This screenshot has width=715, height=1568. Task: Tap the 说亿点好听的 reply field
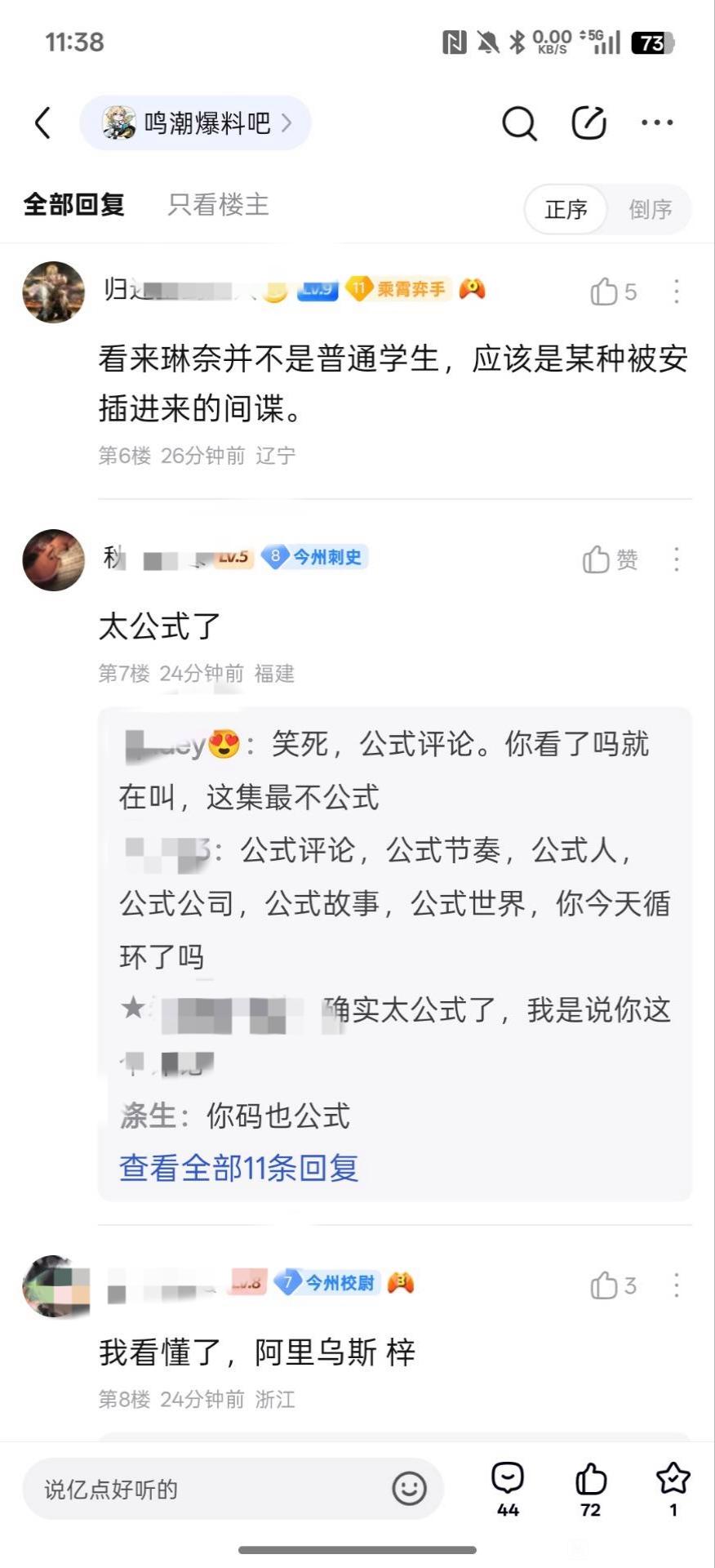pyautogui.click(x=204, y=1490)
